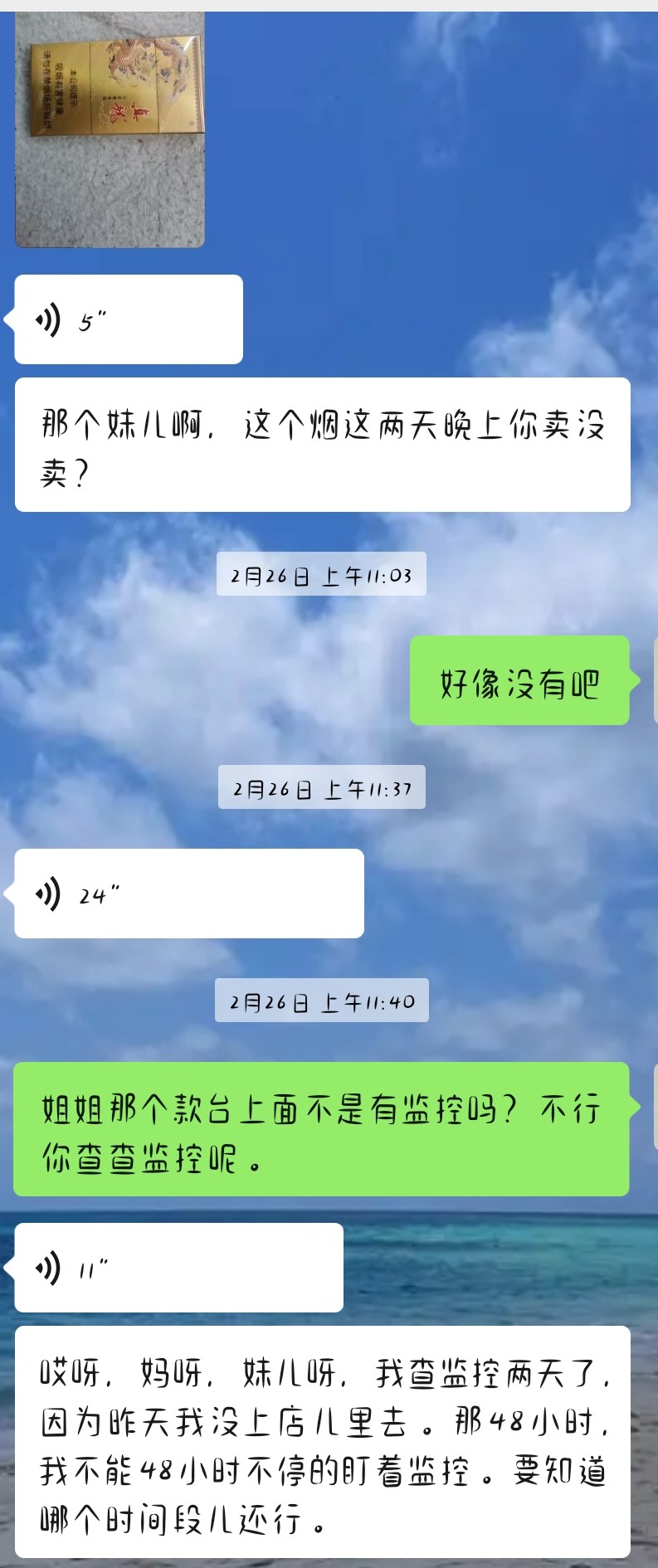
Task: Play the 24-second voice message
Action: coord(189,894)
